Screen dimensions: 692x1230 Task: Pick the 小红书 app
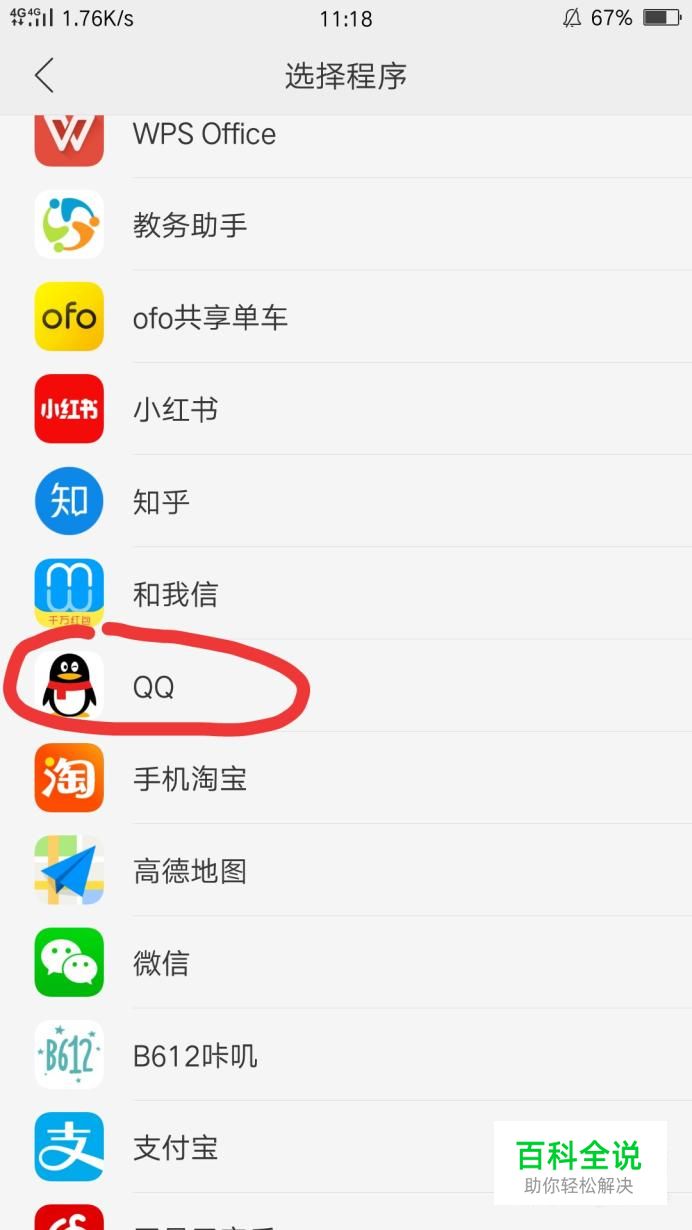click(x=346, y=409)
